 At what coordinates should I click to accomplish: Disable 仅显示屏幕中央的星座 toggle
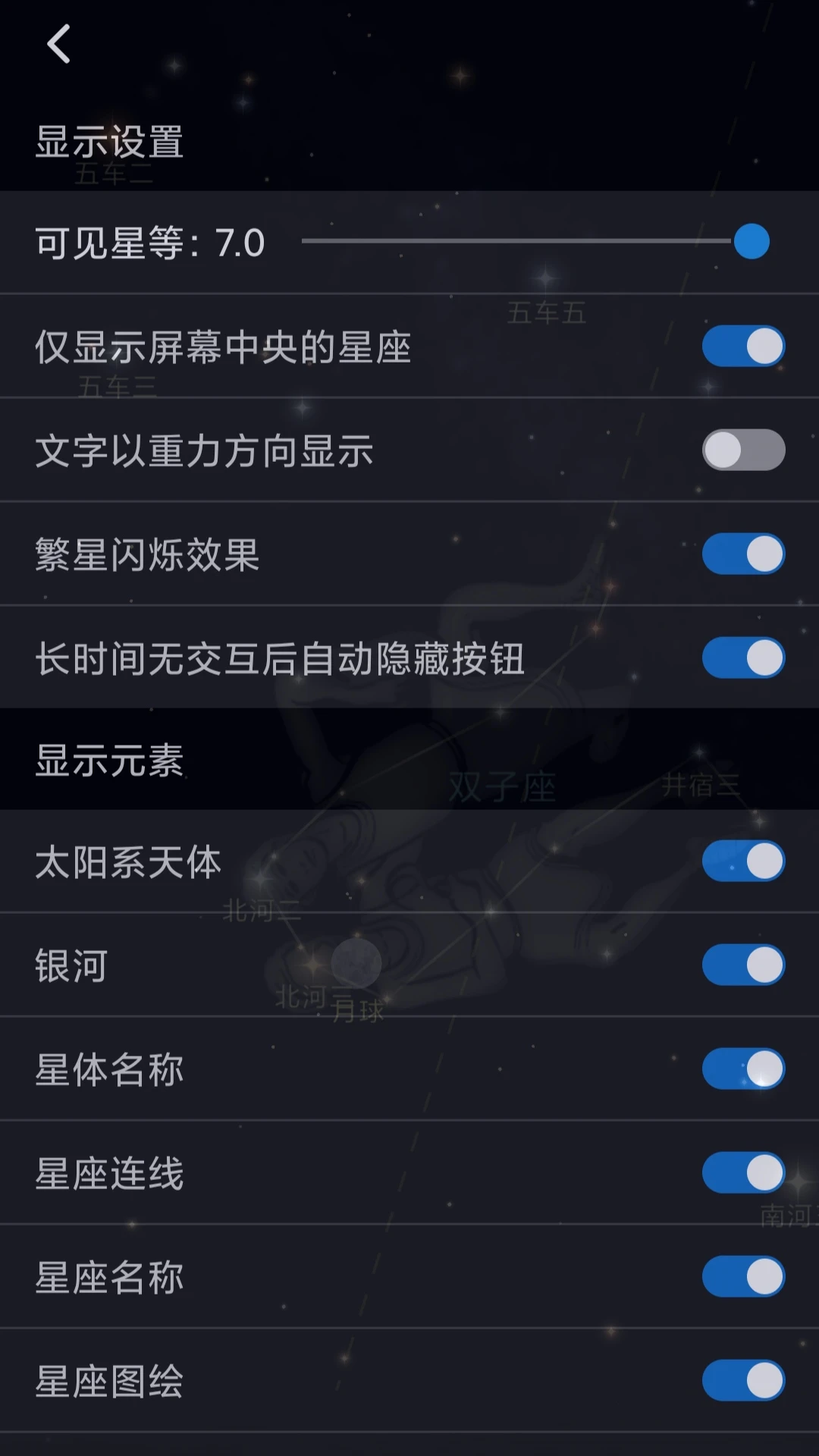[x=742, y=345]
